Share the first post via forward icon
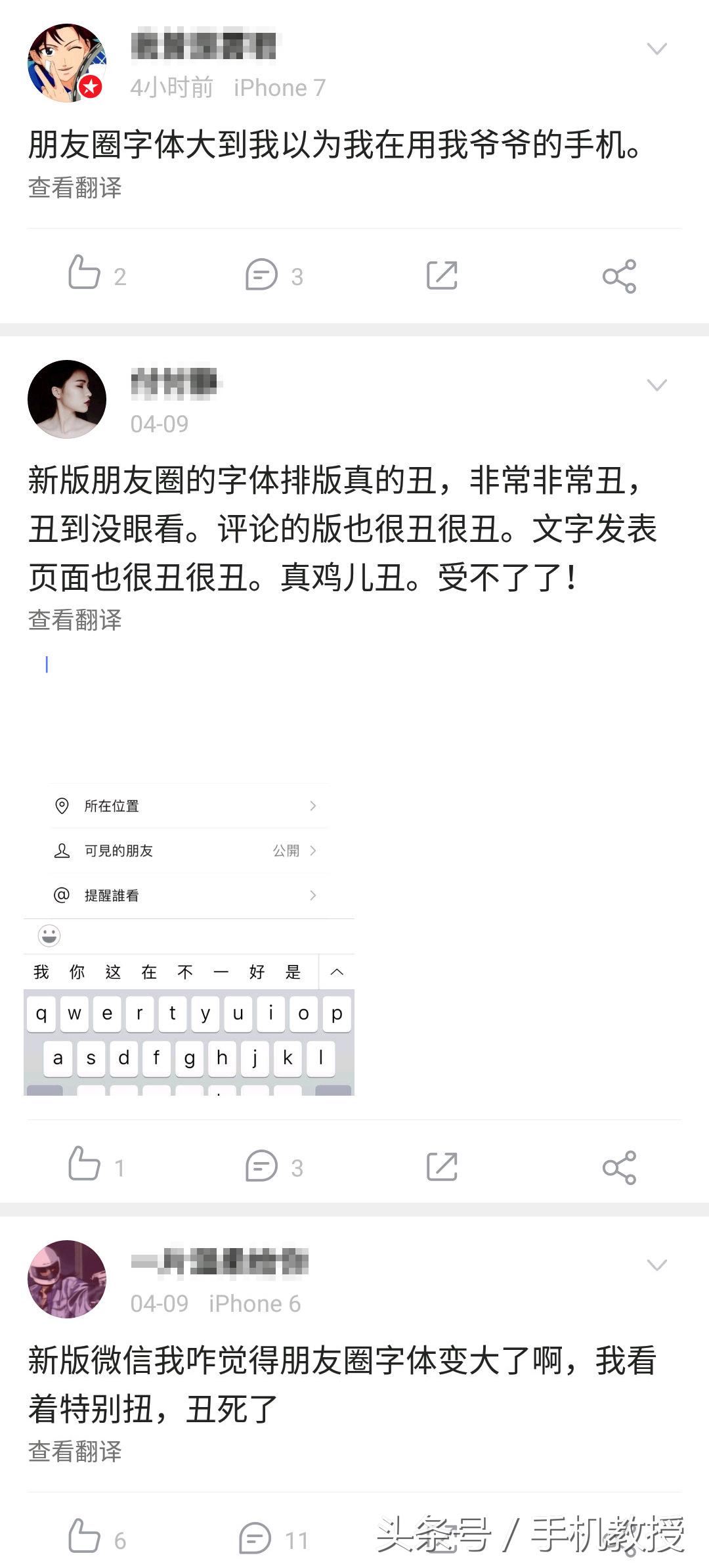The width and height of the screenshot is (709, 1568). pos(441,276)
